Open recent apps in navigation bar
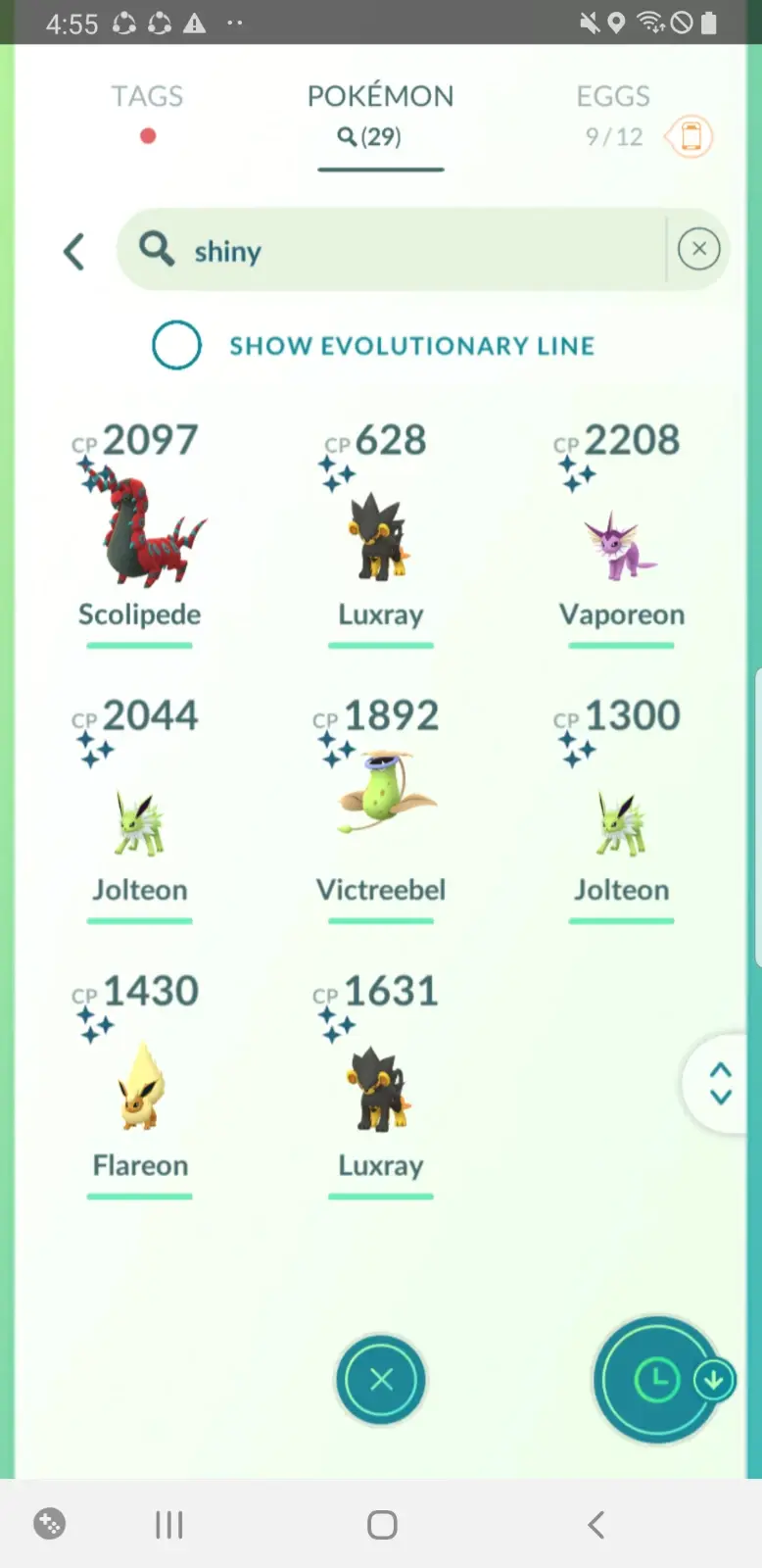The height and width of the screenshot is (1568, 762). point(169,1525)
